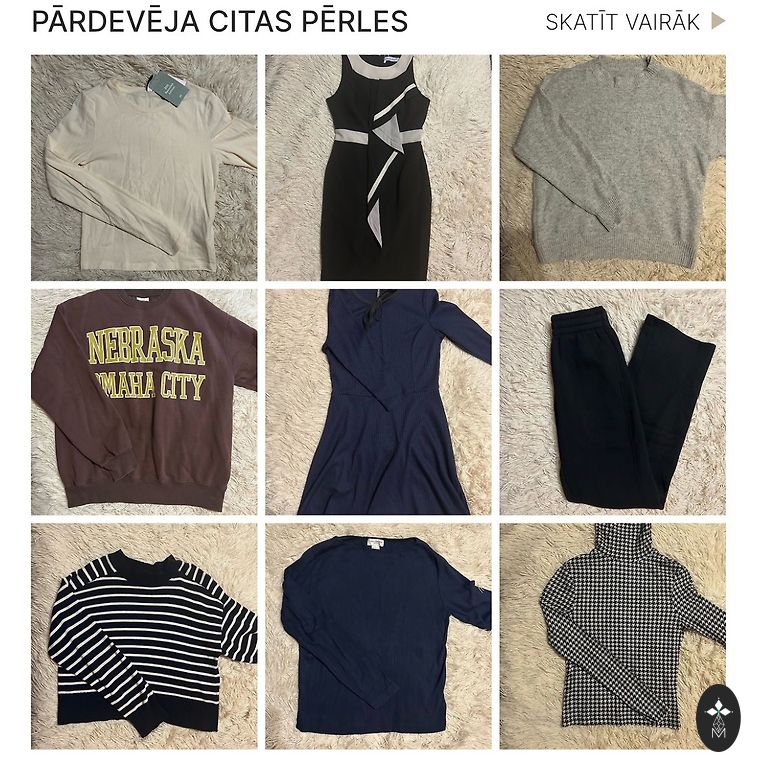This screenshot has height=768, width=757.
Task: Open the black and white striped sweater
Action: [x=143, y=636]
